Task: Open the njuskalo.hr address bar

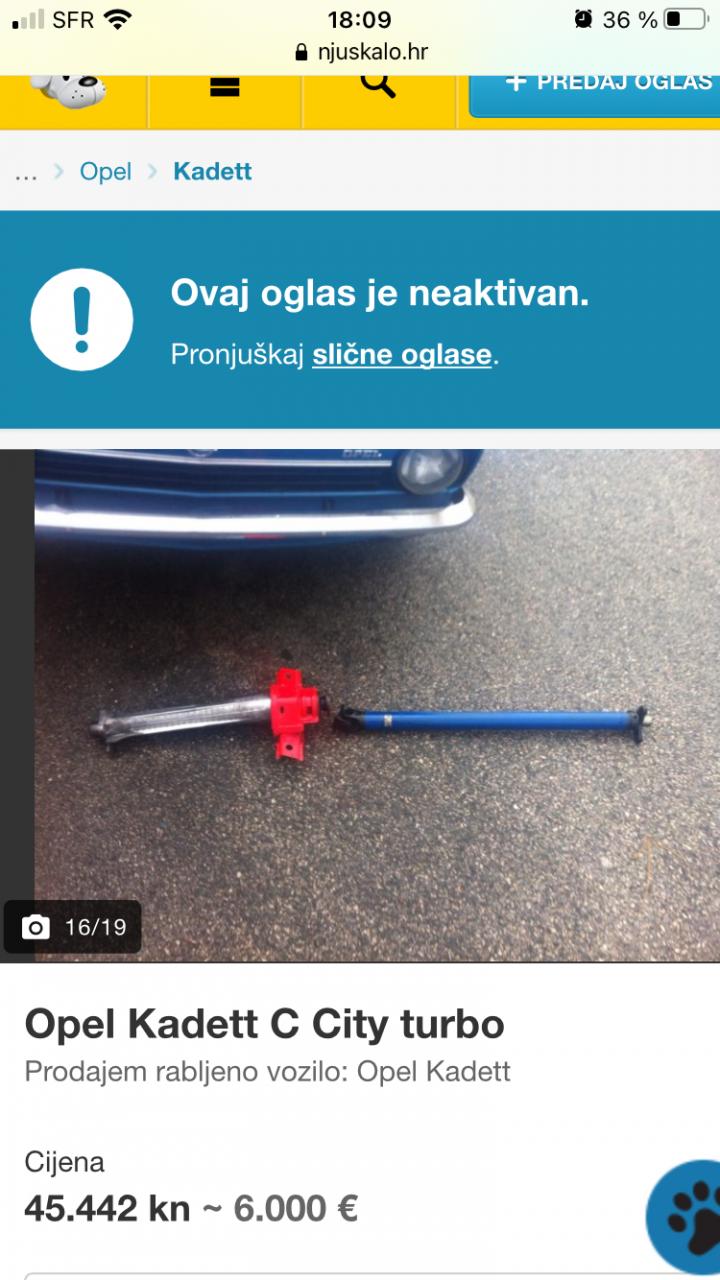Action: click(360, 52)
